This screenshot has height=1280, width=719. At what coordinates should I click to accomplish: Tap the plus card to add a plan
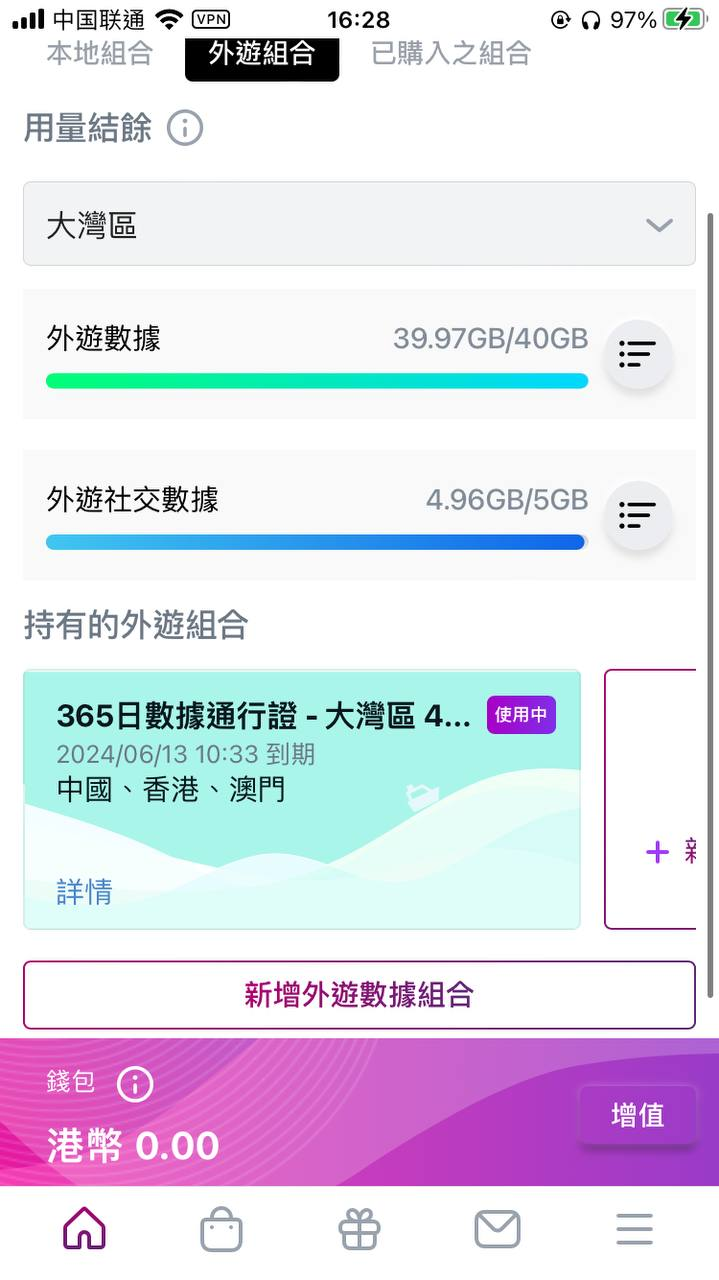(658, 851)
